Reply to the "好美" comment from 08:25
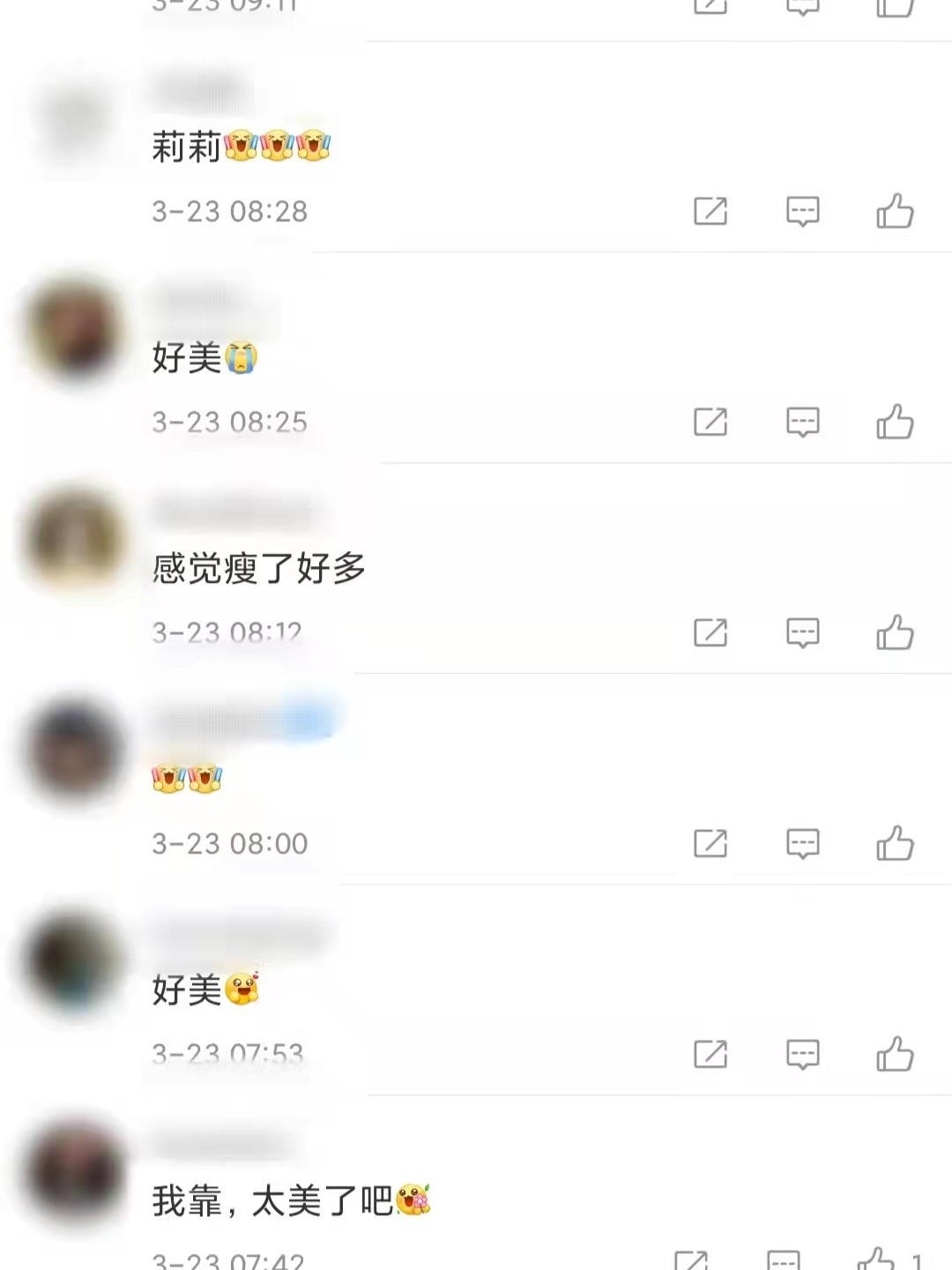 coord(802,422)
